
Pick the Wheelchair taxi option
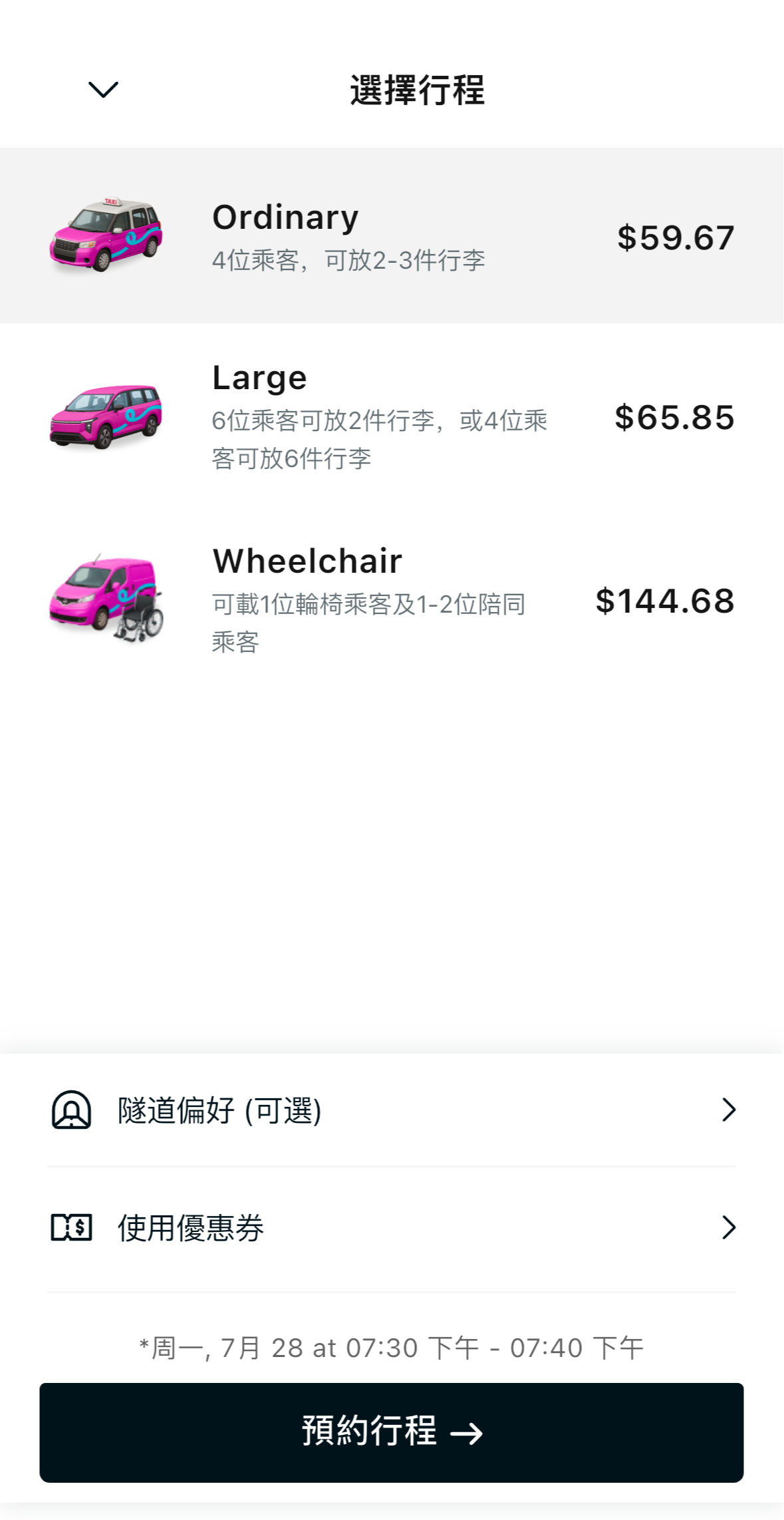(x=392, y=599)
